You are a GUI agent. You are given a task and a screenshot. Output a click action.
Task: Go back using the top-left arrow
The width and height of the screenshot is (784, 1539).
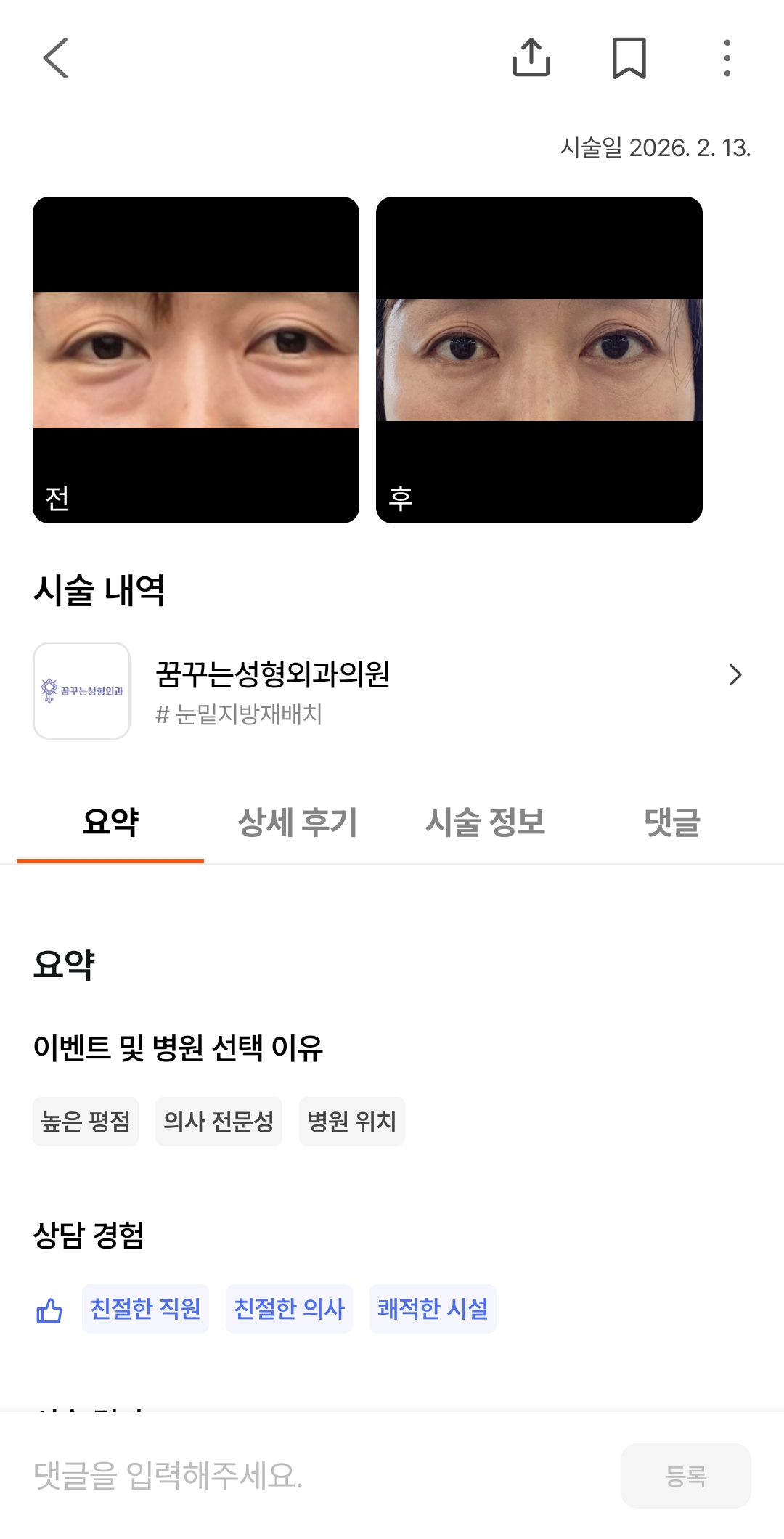coord(56,58)
